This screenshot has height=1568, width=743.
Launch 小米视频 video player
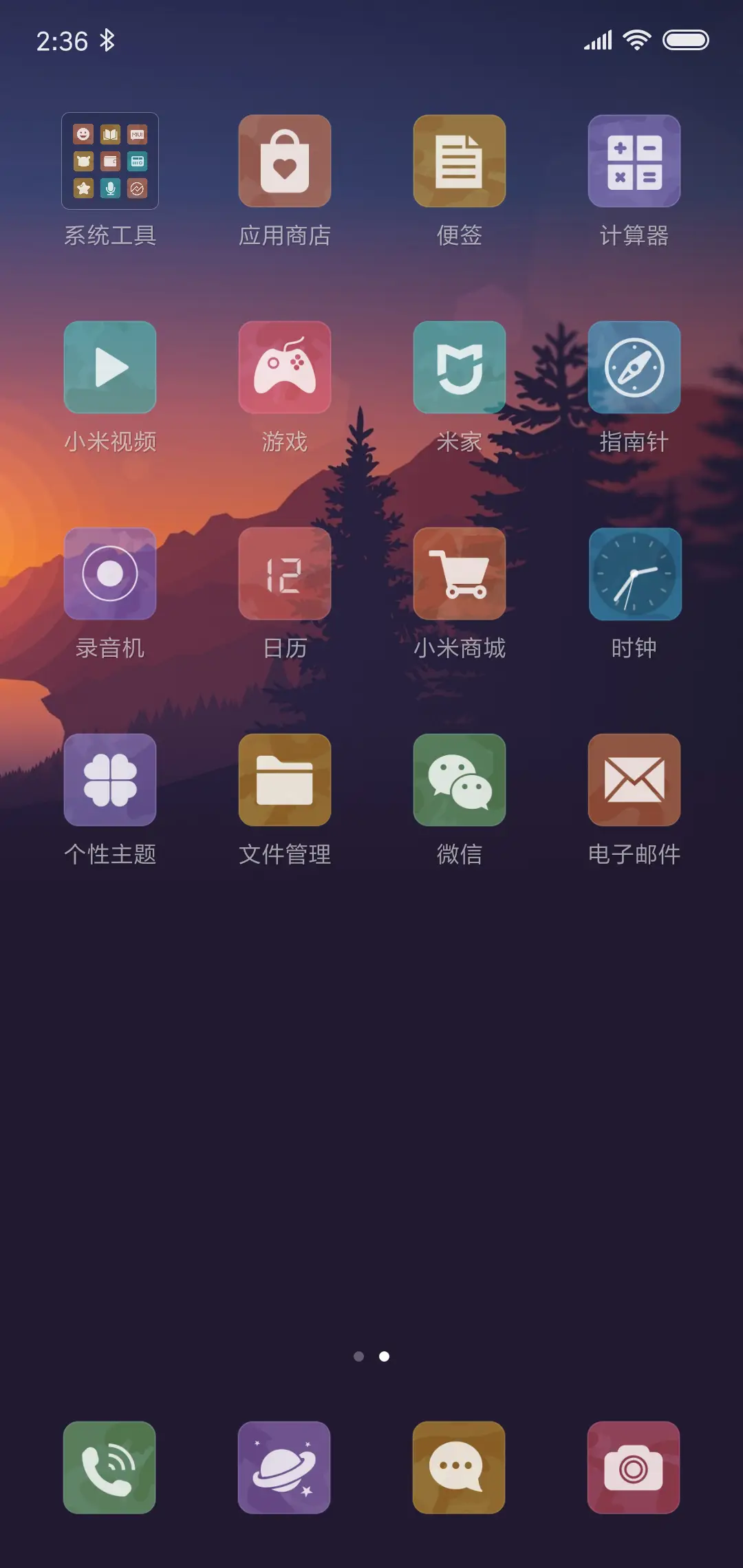point(111,367)
